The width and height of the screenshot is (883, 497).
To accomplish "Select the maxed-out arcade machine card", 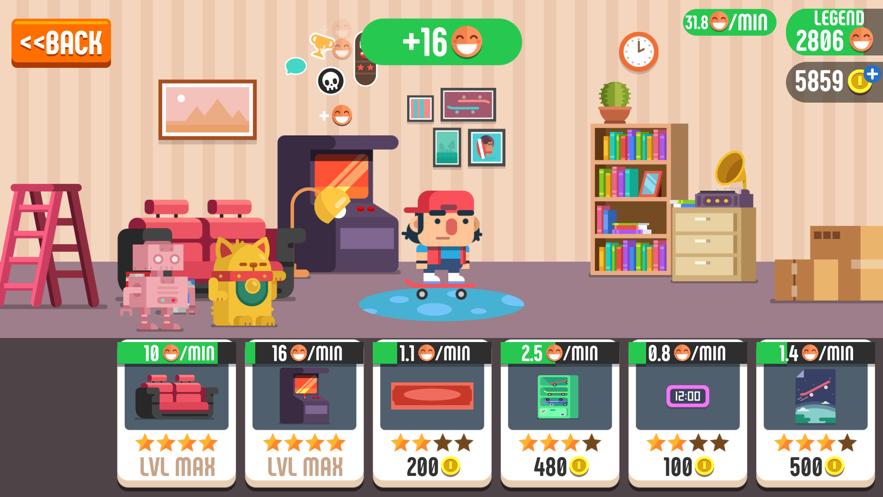I will [x=304, y=413].
